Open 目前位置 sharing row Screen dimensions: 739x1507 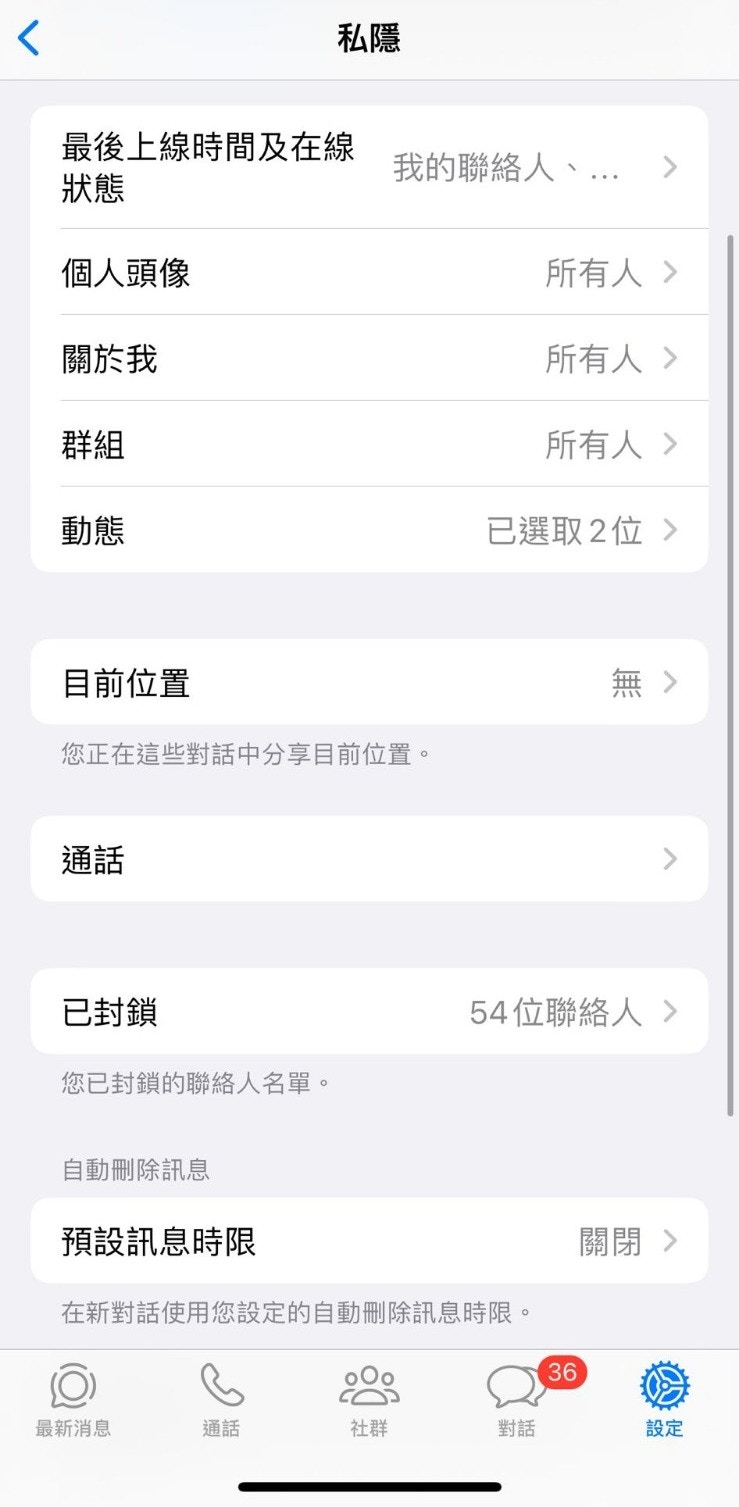(369, 682)
